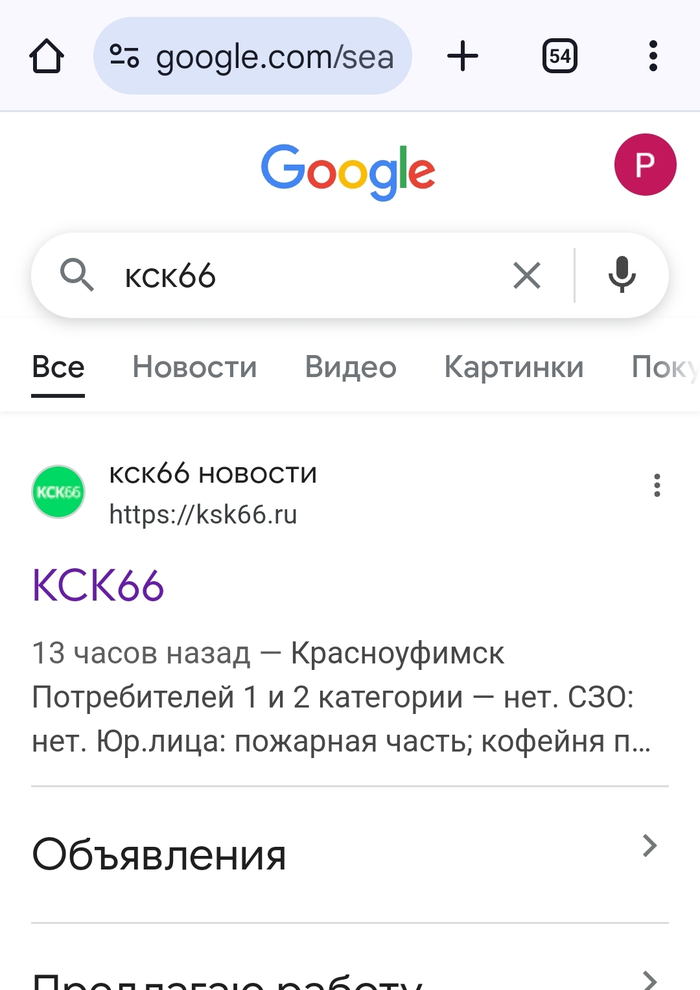Select the Все results tab
Screen dimensions: 700x990
58,367
